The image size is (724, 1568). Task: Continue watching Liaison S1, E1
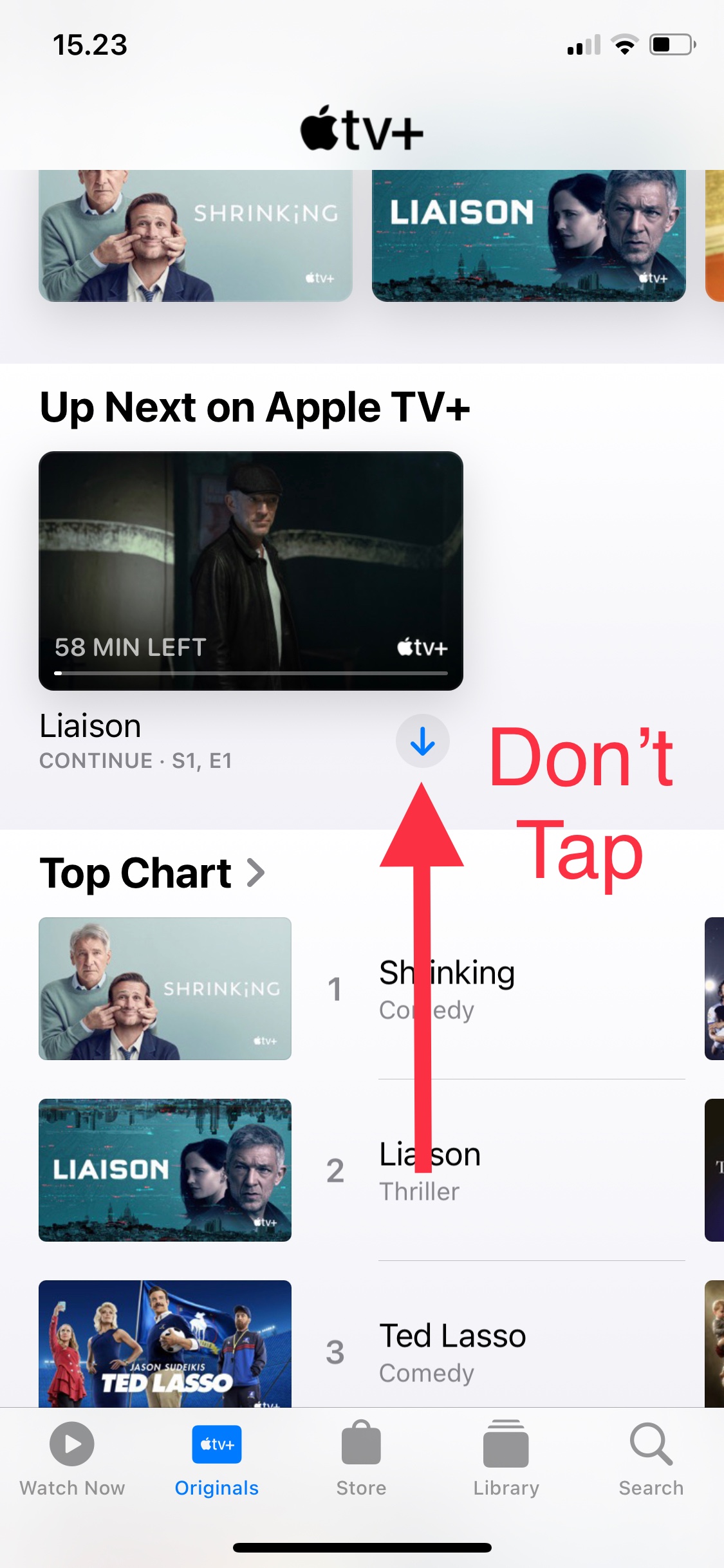[x=251, y=571]
